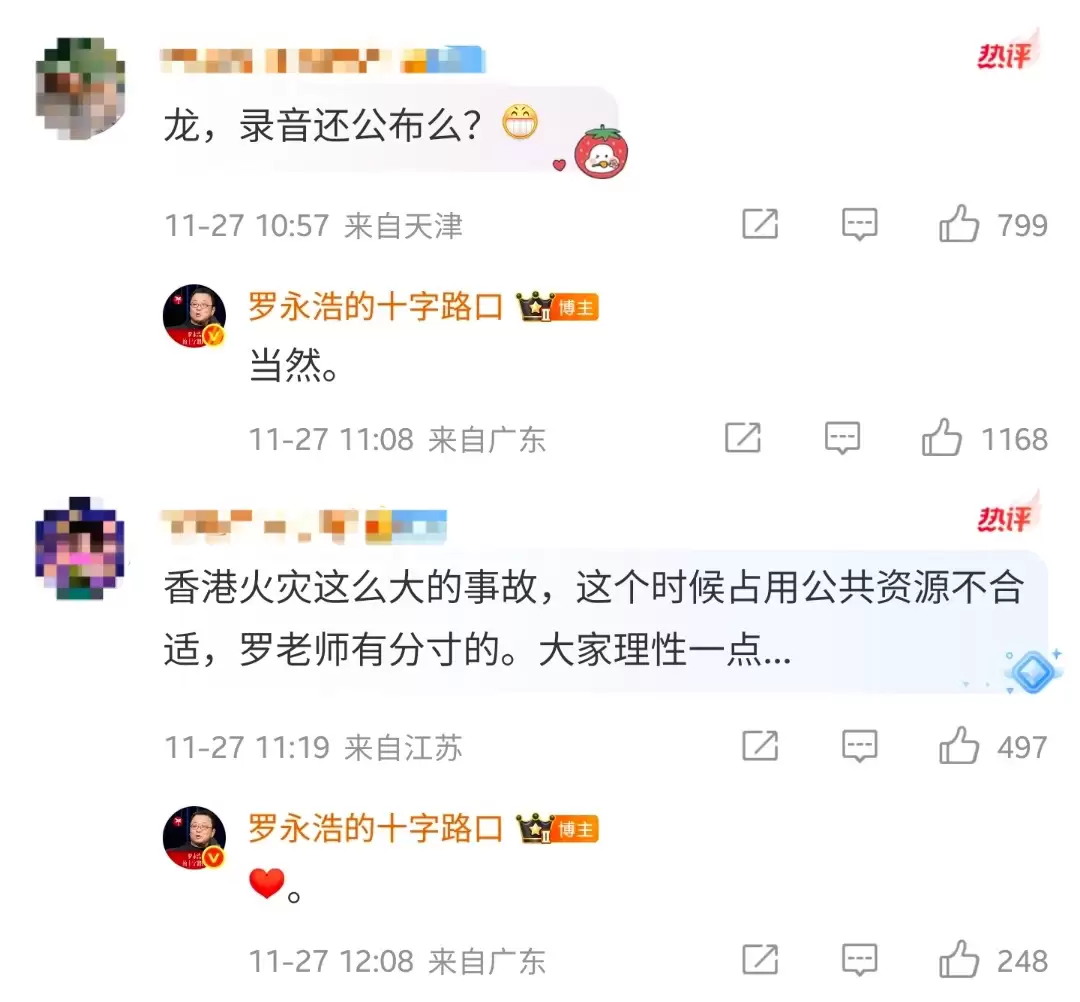Open 罗永浩的十字路口 profile from the '当然。' reply
Screen dimensions: 1080x1002
pyautogui.click(x=375, y=308)
